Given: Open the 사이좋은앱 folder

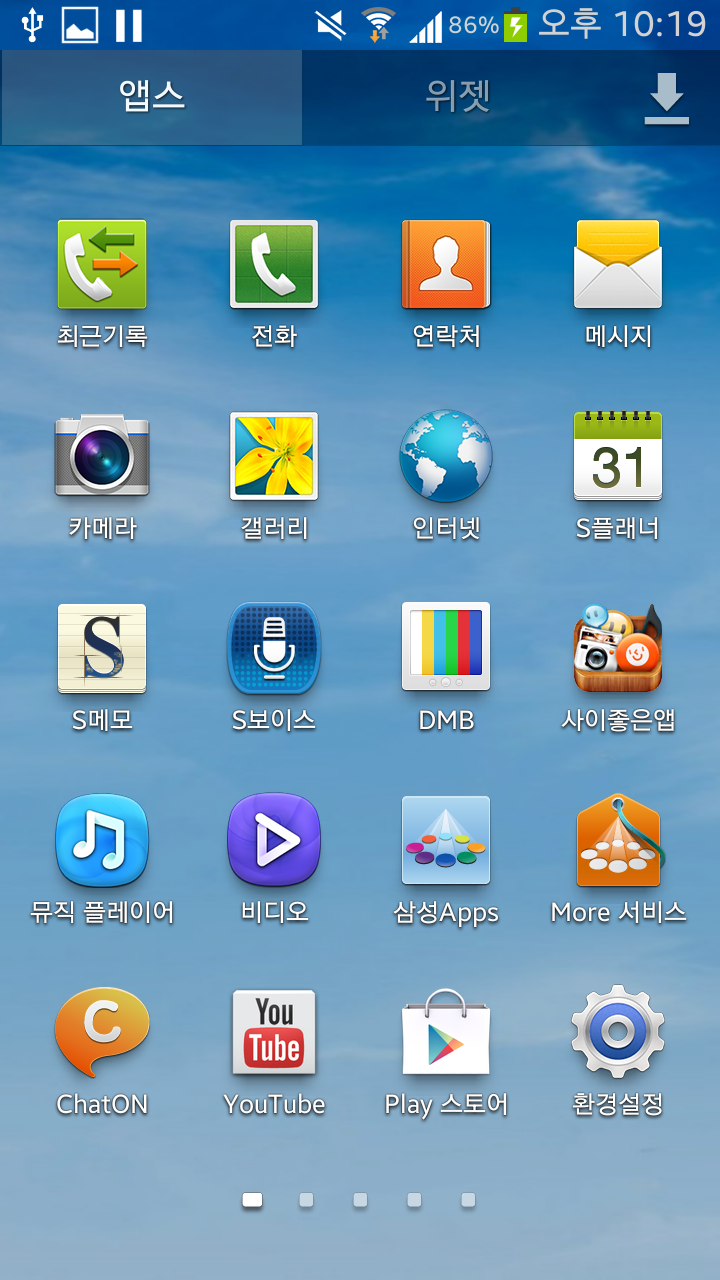Looking at the screenshot, I should point(618,649).
